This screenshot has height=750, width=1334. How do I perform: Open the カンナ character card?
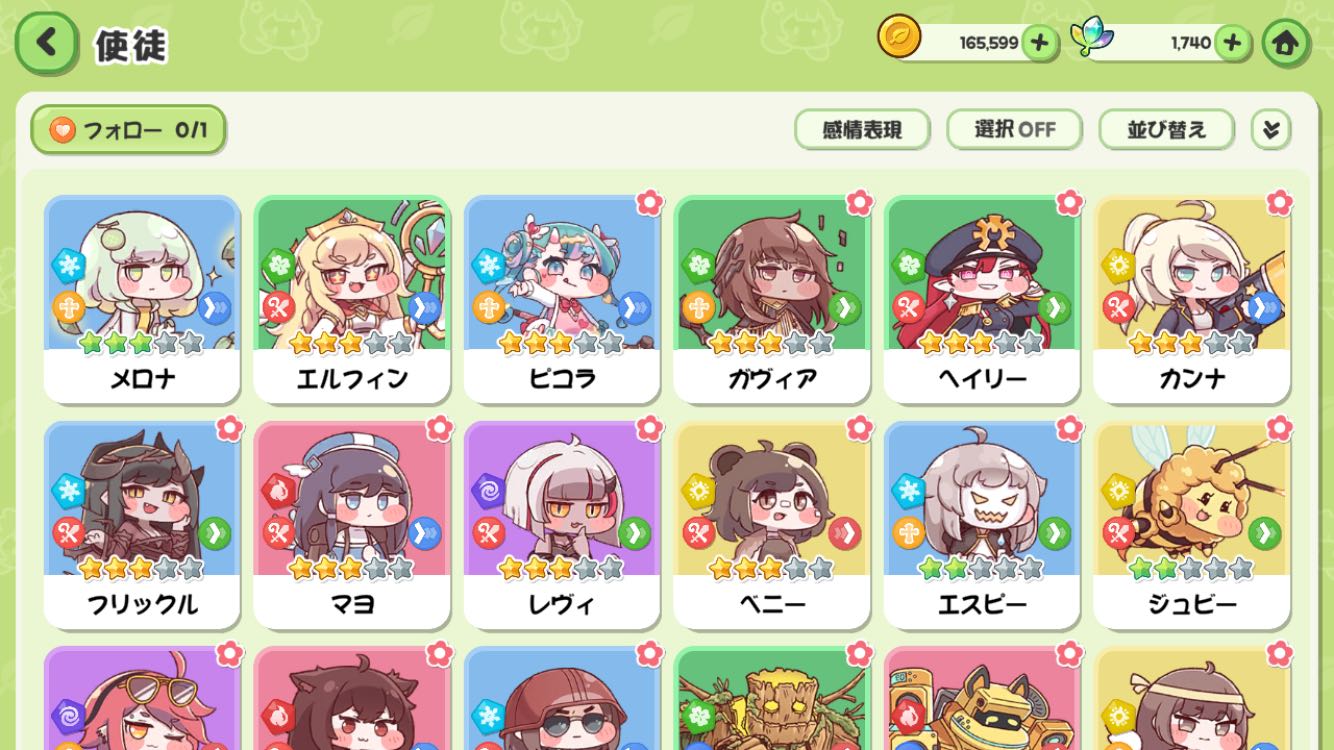1192,299
